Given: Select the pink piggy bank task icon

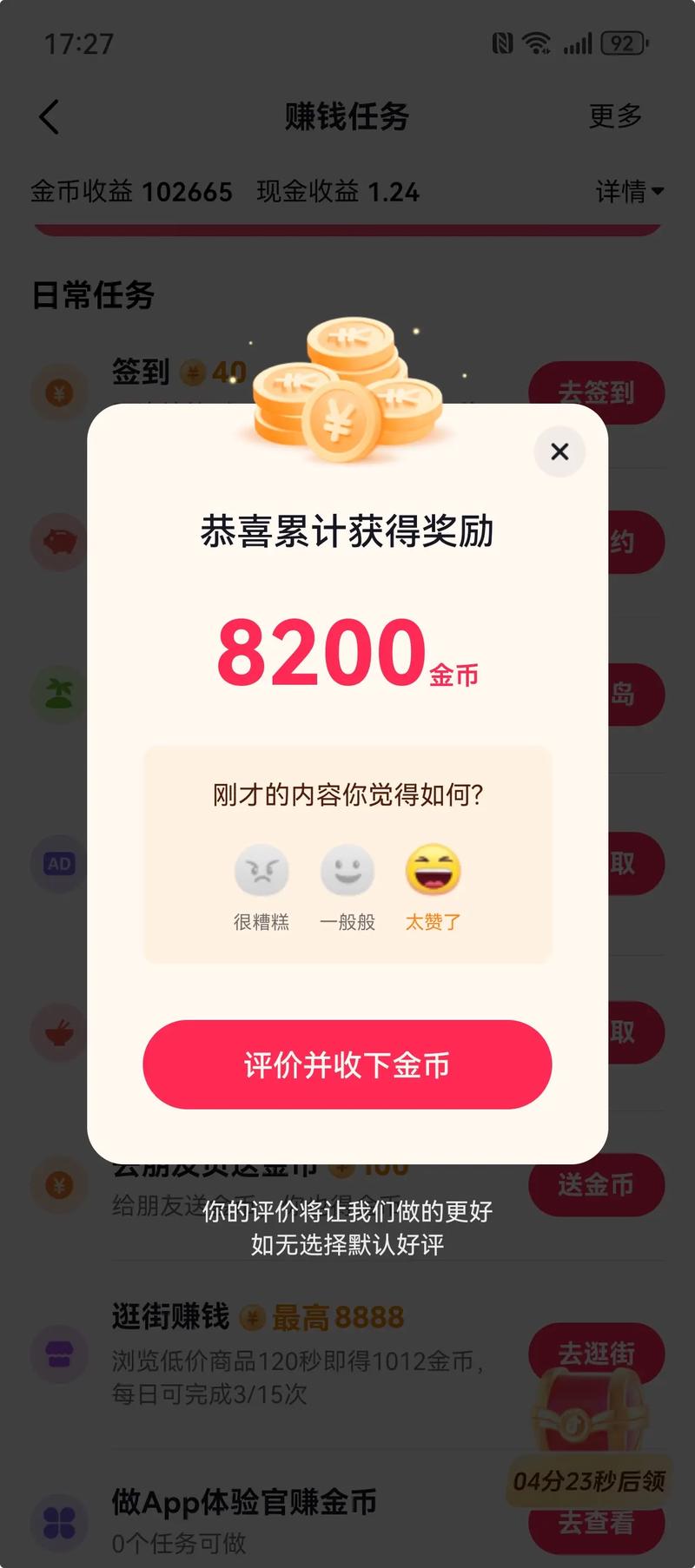Looking at the screenshot, I should 57,542.
